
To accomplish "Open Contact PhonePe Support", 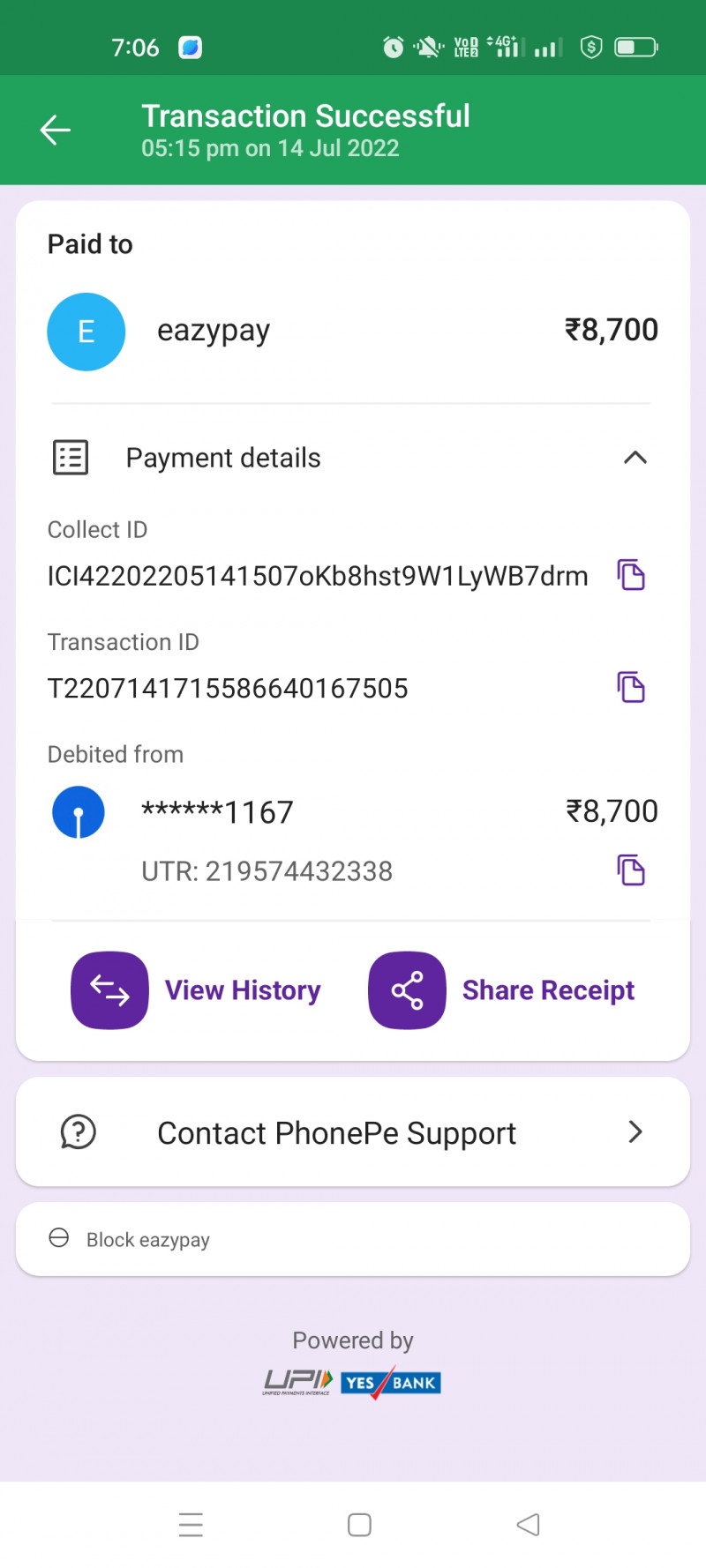I will tap(353, 1132).
